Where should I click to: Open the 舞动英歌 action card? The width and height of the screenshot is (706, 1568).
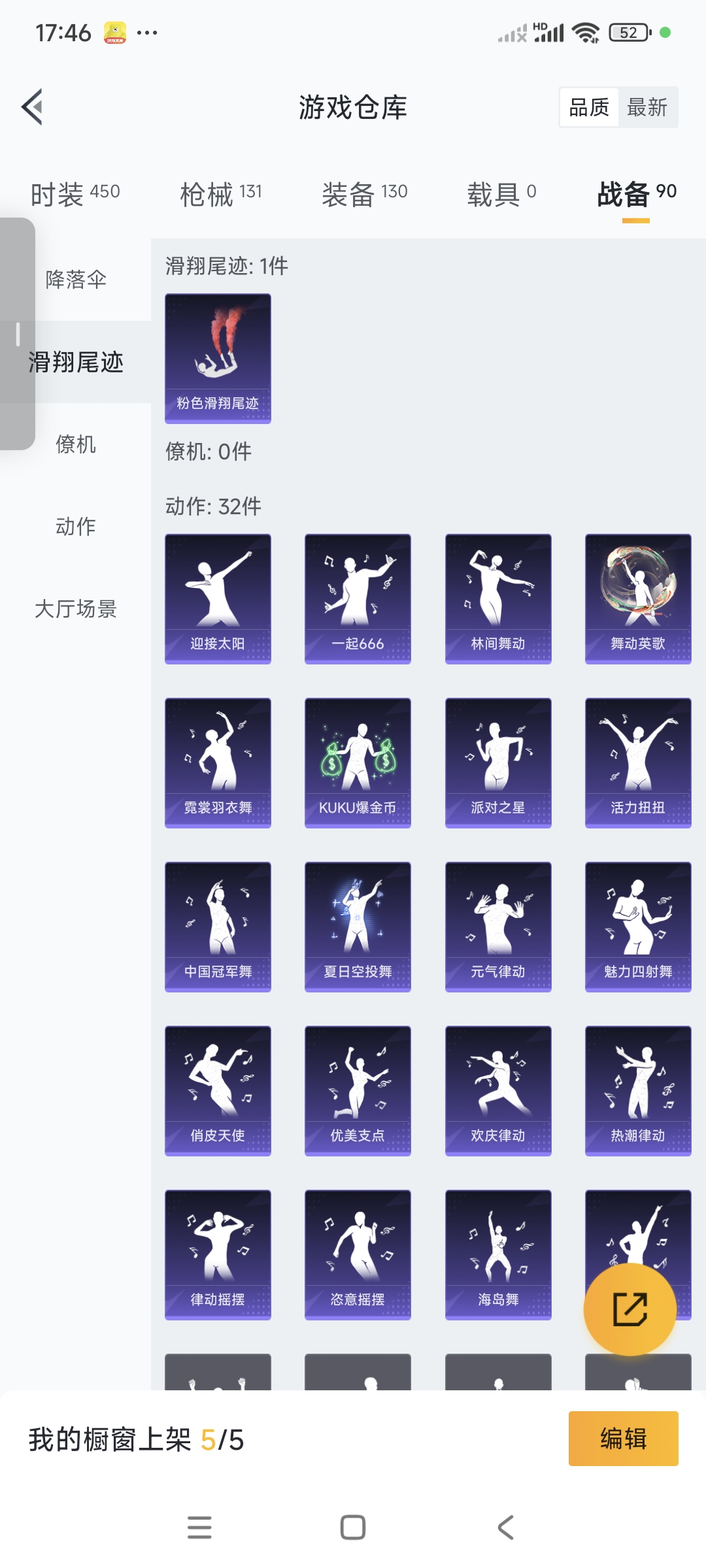pyautogui.click(x=638, y=598)
